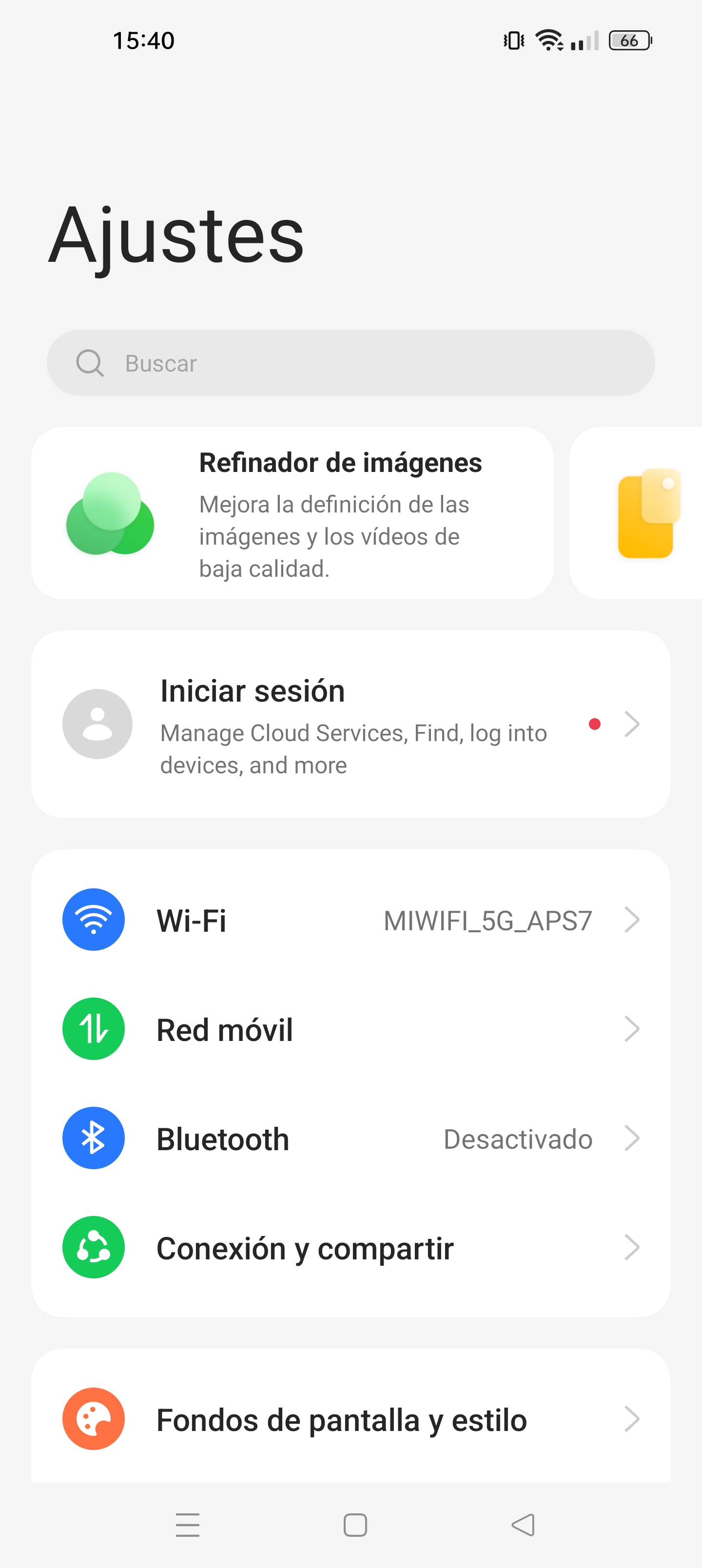Screen dimensions: 702x1568
Task: Open Wi-Fi settings
Action: pos(351,920)
